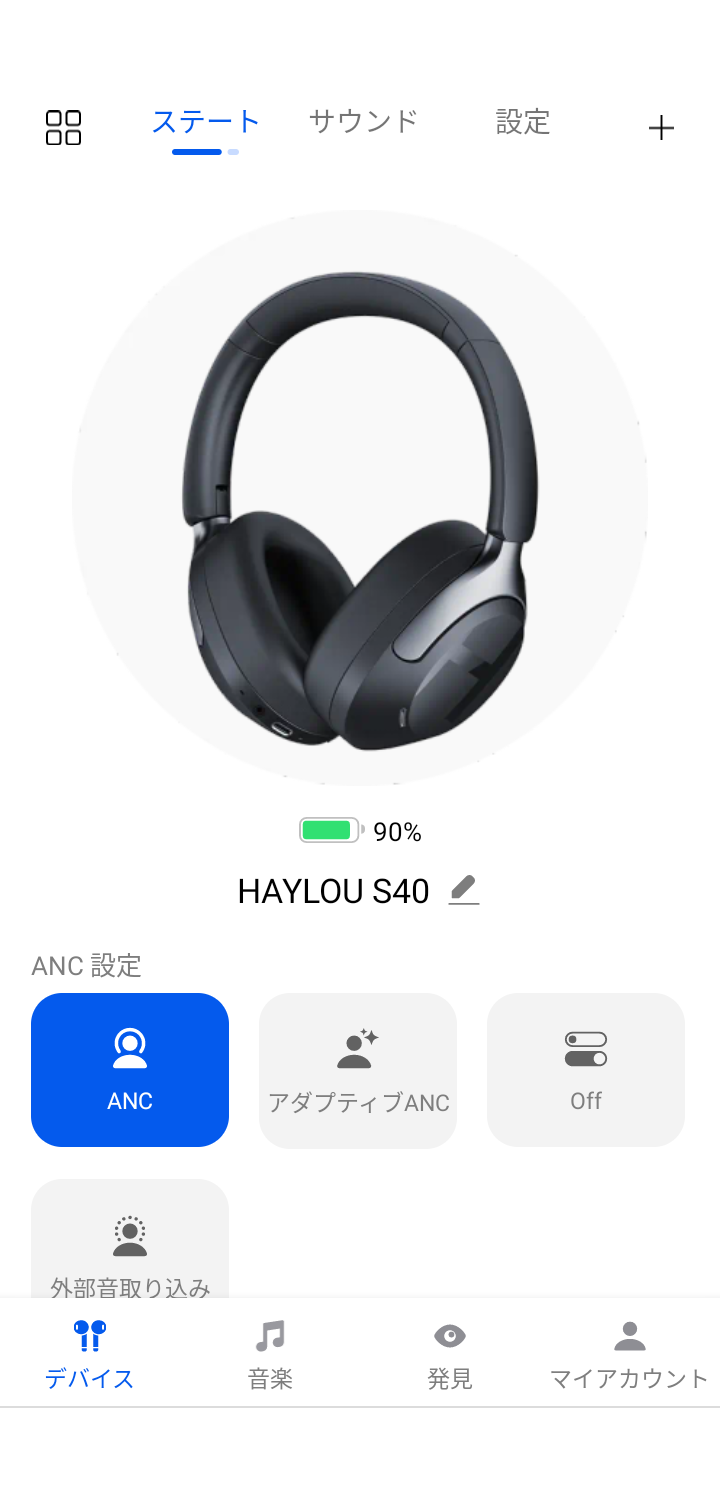Image resolution: width=720 pixels, height=1496 pixels.
Task: Open the device grid view icon
Action: 63,127
